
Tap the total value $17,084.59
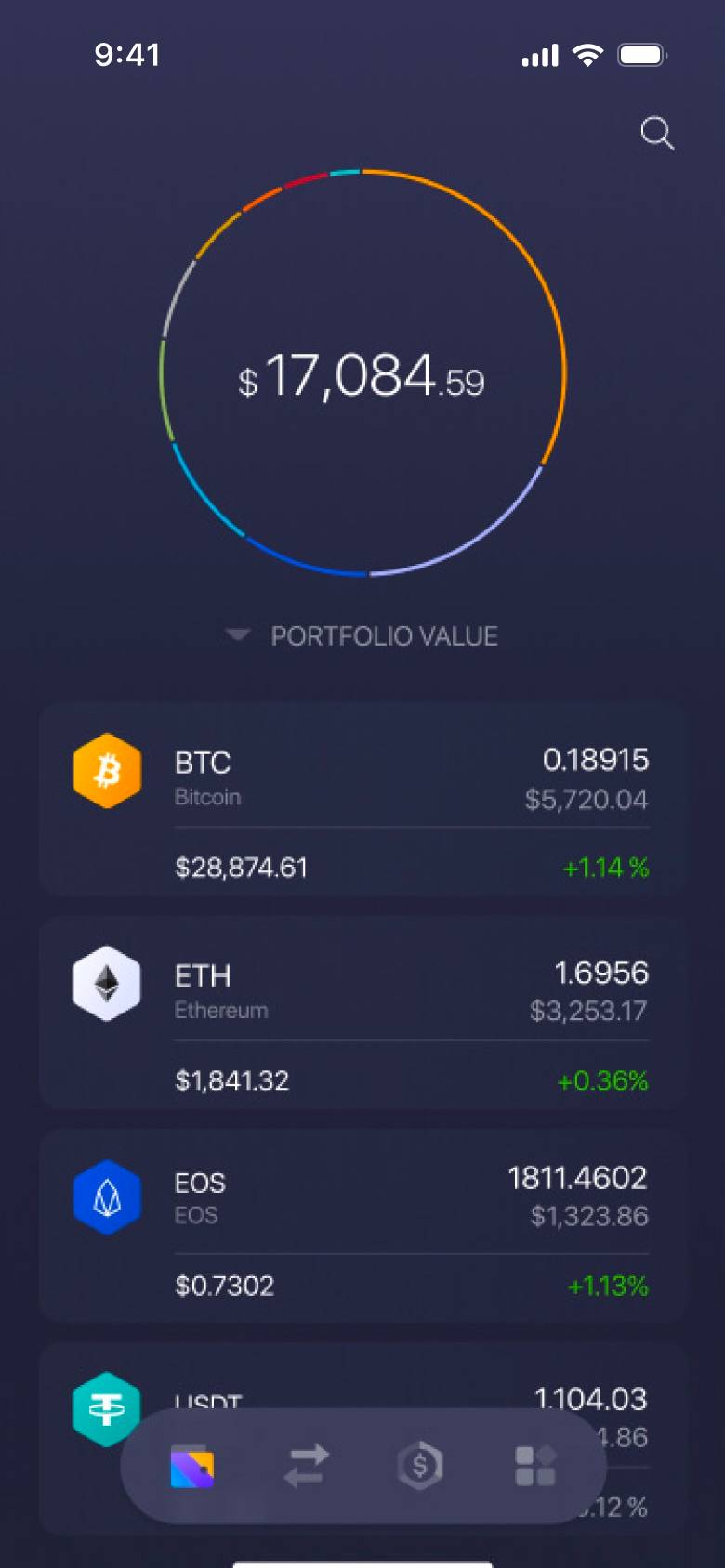tap(362, 378)
